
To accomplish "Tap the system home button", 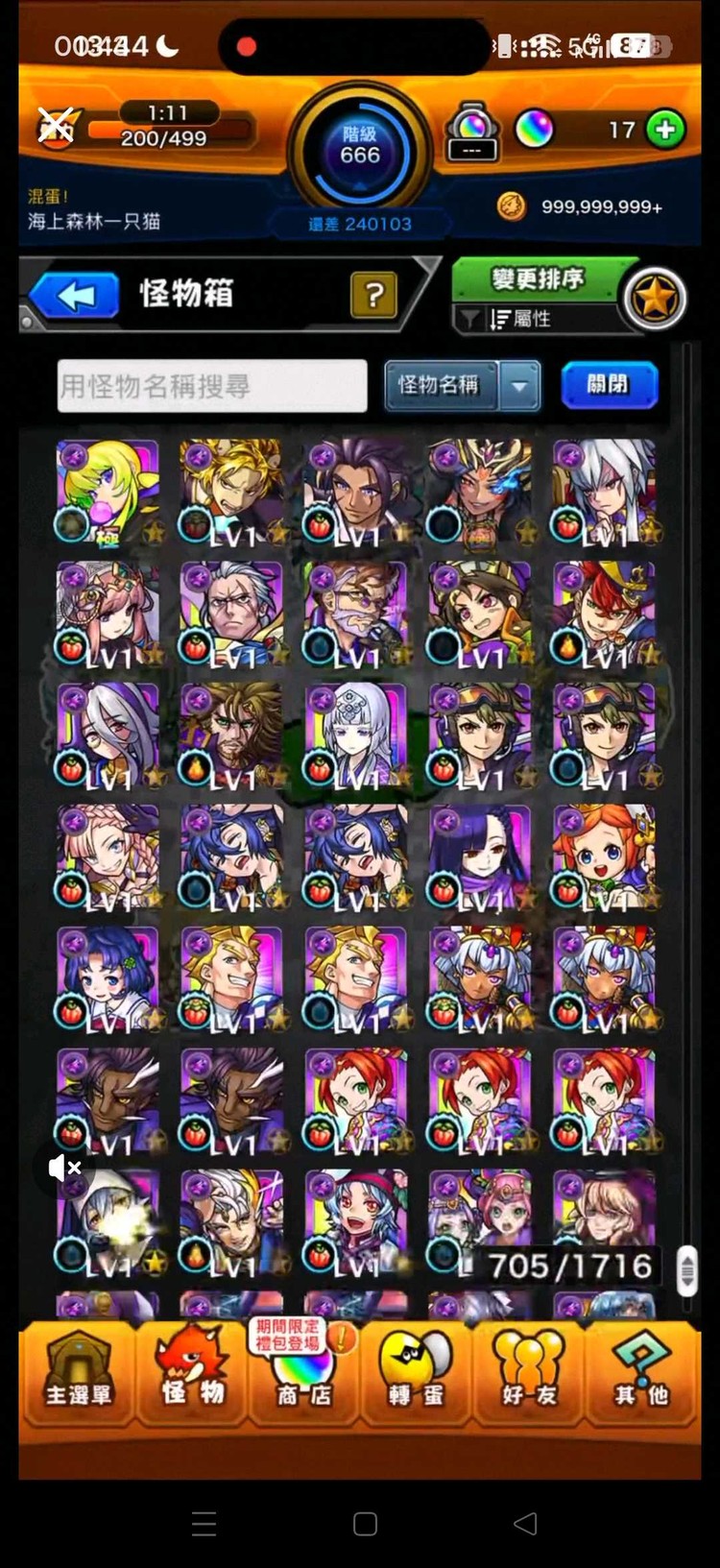I will [365, 1523].
